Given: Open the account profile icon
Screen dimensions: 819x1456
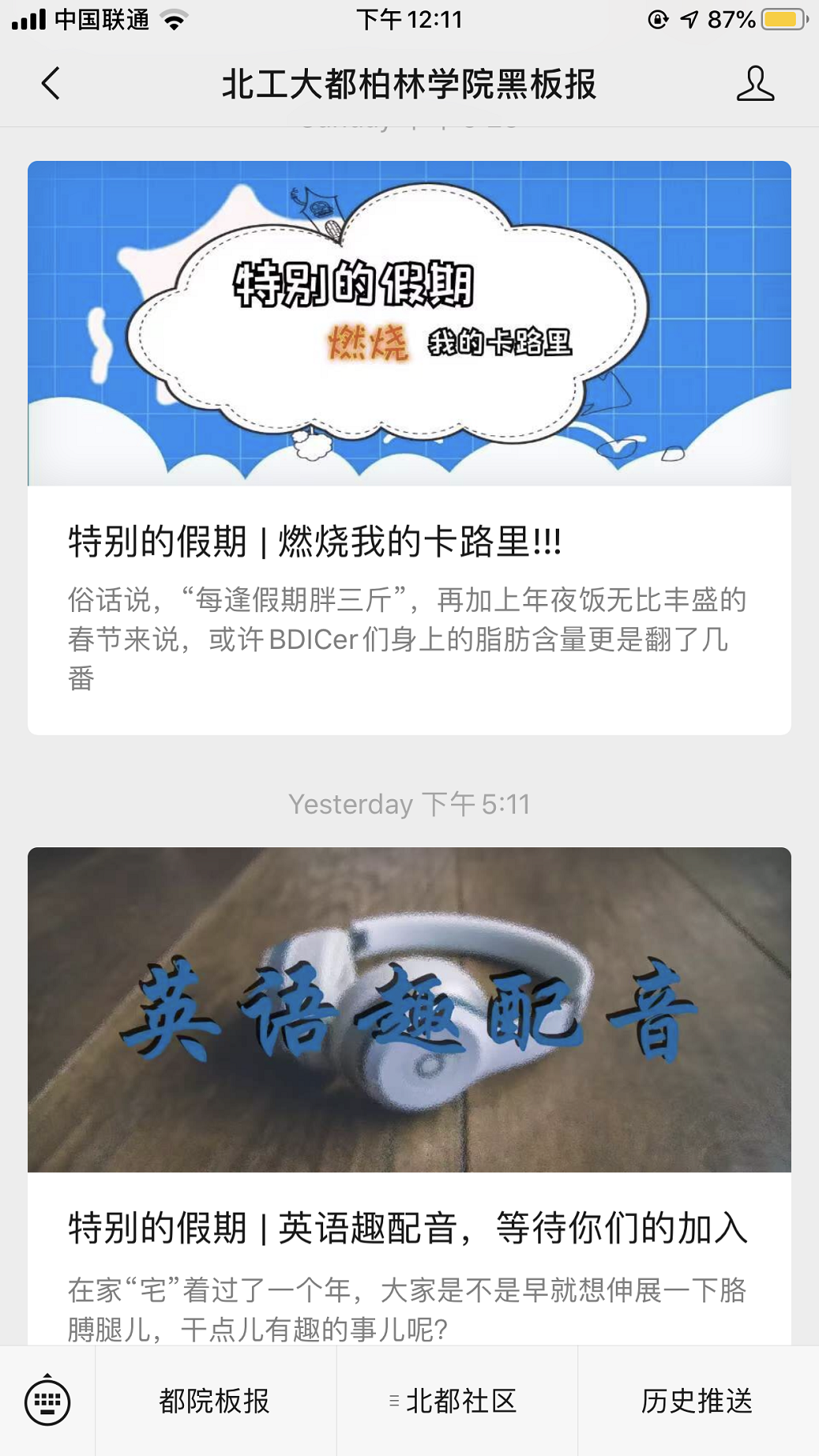Looking at the screenshot, I should tap(755, 83).
